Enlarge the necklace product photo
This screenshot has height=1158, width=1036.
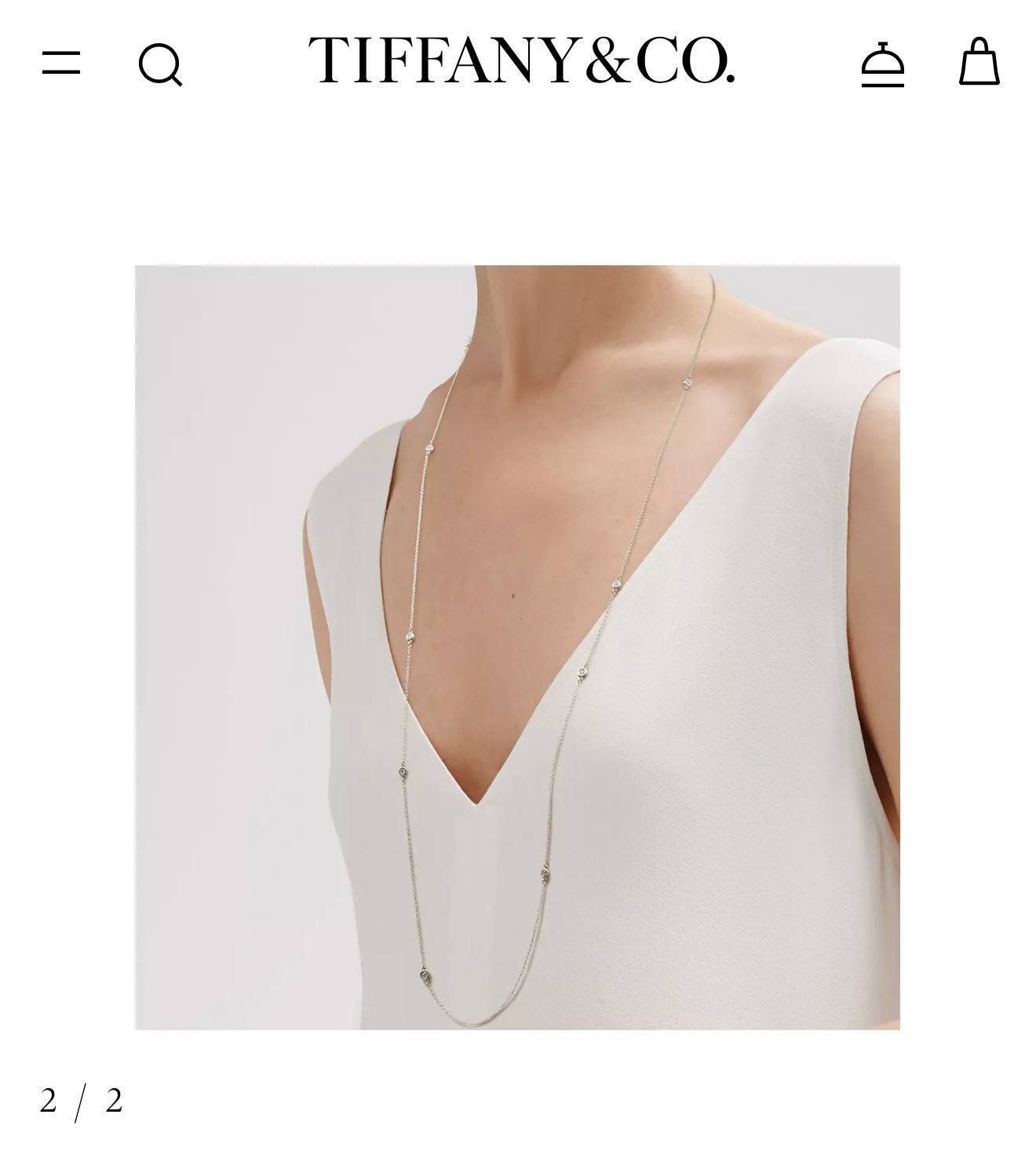pos(517,647)
